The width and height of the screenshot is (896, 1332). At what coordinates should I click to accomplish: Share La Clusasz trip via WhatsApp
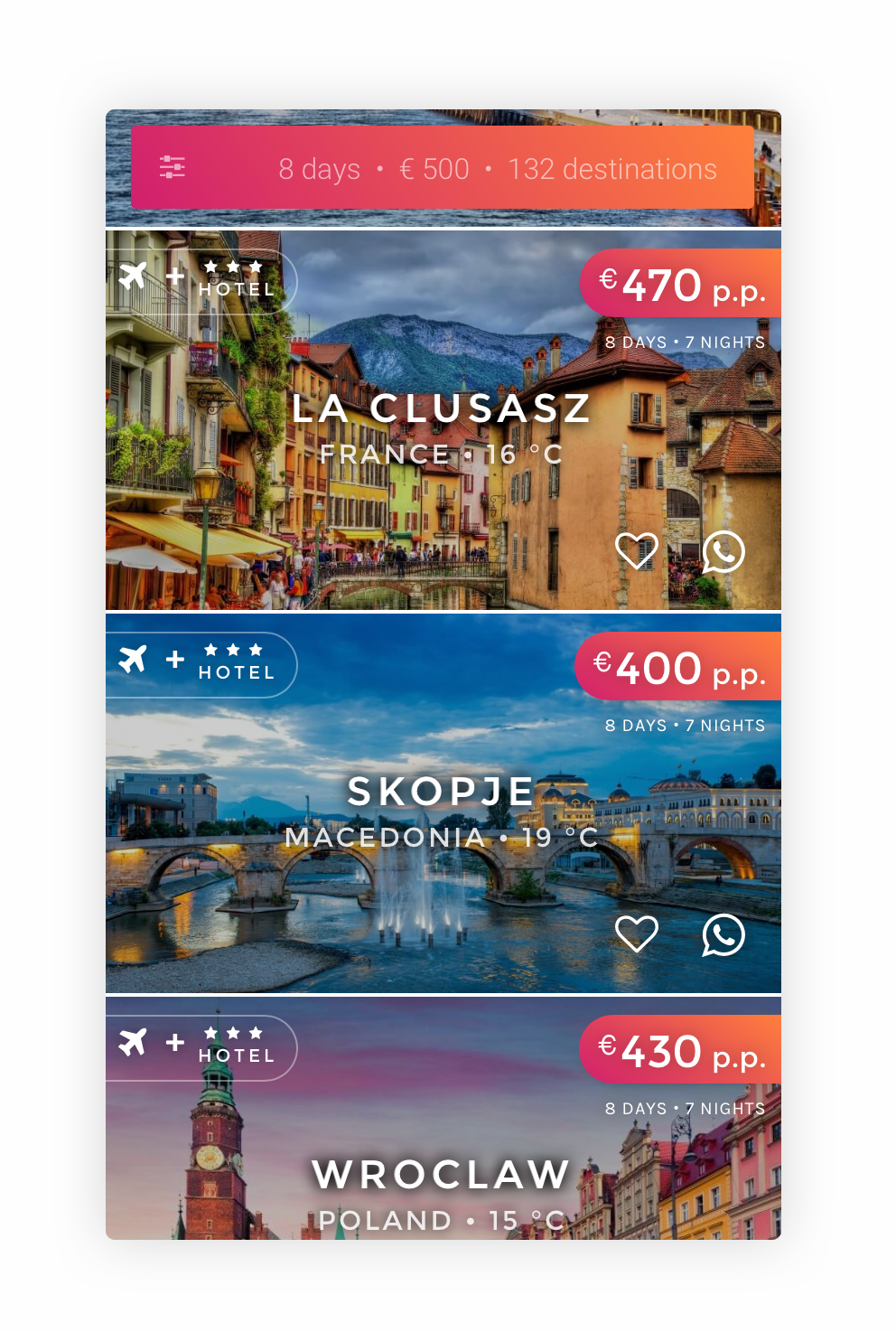tap(723, 551)
